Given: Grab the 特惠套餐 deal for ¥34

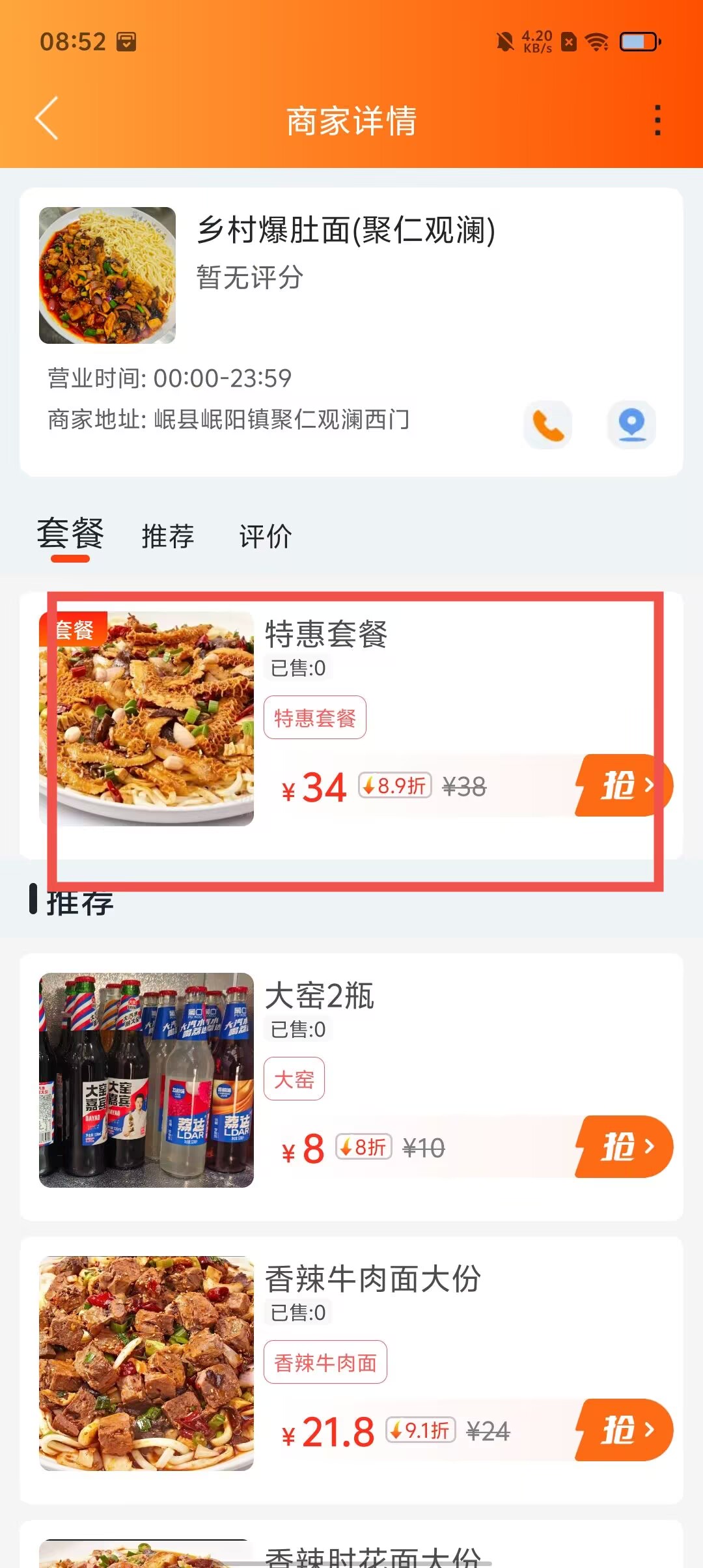Looking at the screenshot, I should [x=623, y=785].
